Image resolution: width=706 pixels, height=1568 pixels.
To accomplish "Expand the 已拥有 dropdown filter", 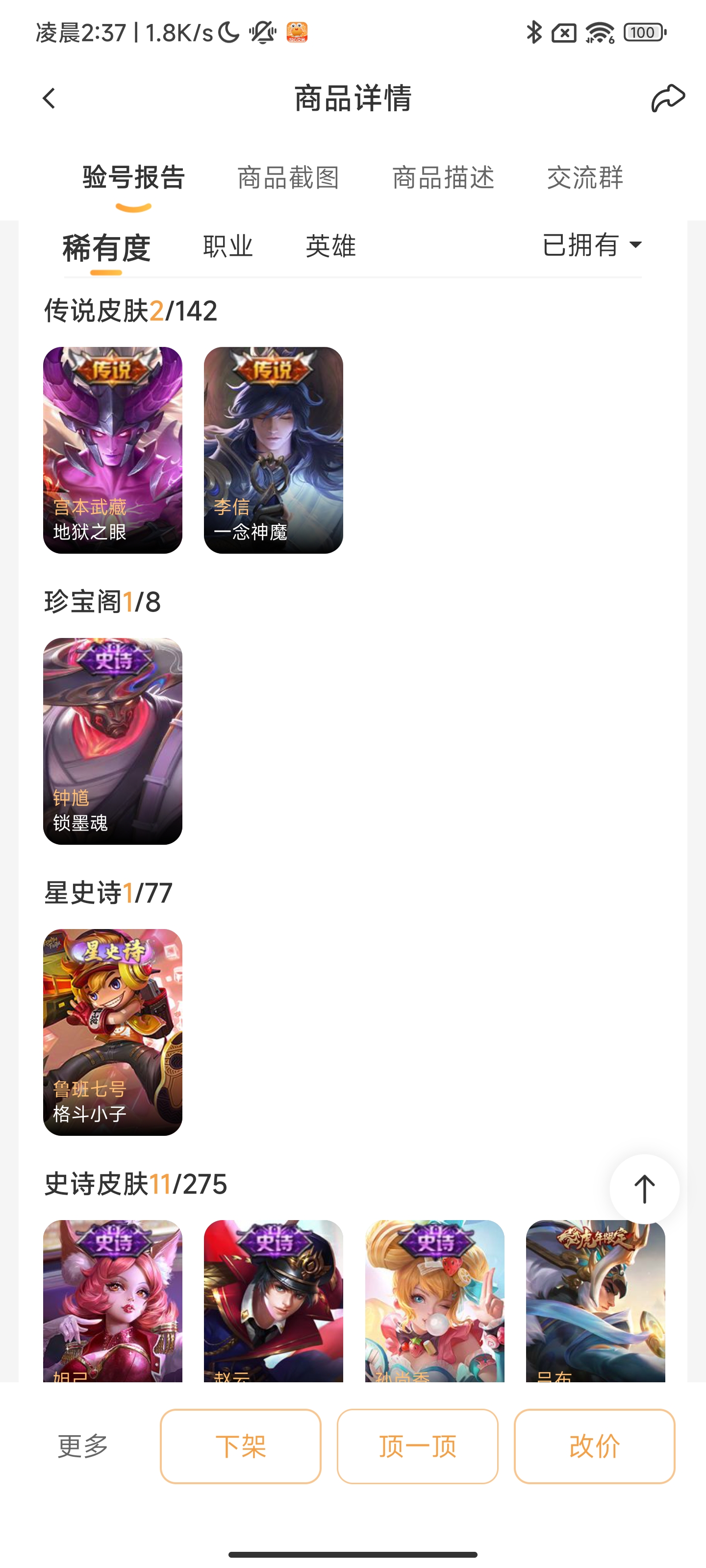I will point(591,245).
